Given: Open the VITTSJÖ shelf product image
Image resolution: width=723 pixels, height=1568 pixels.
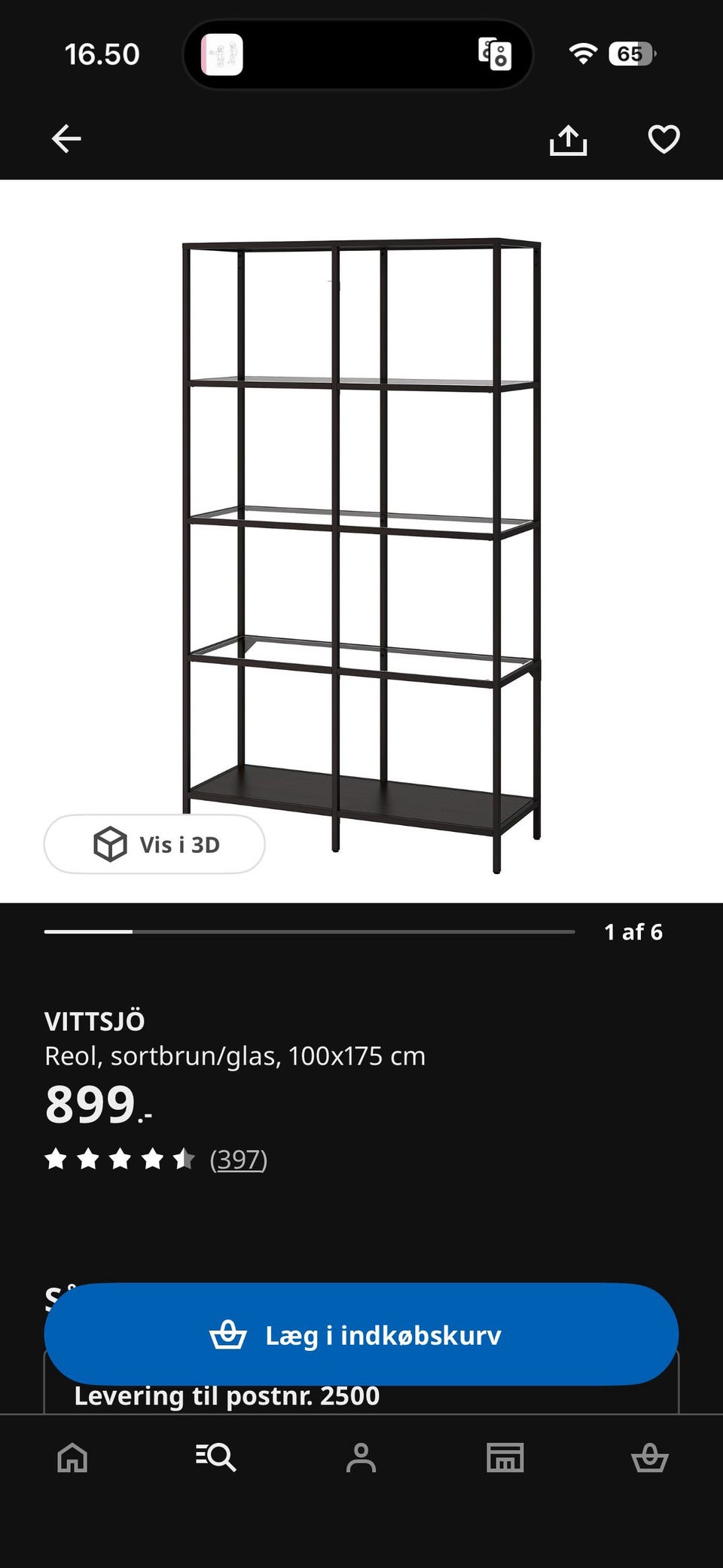Looking at the screenshot, I should [x=361, y=556].
